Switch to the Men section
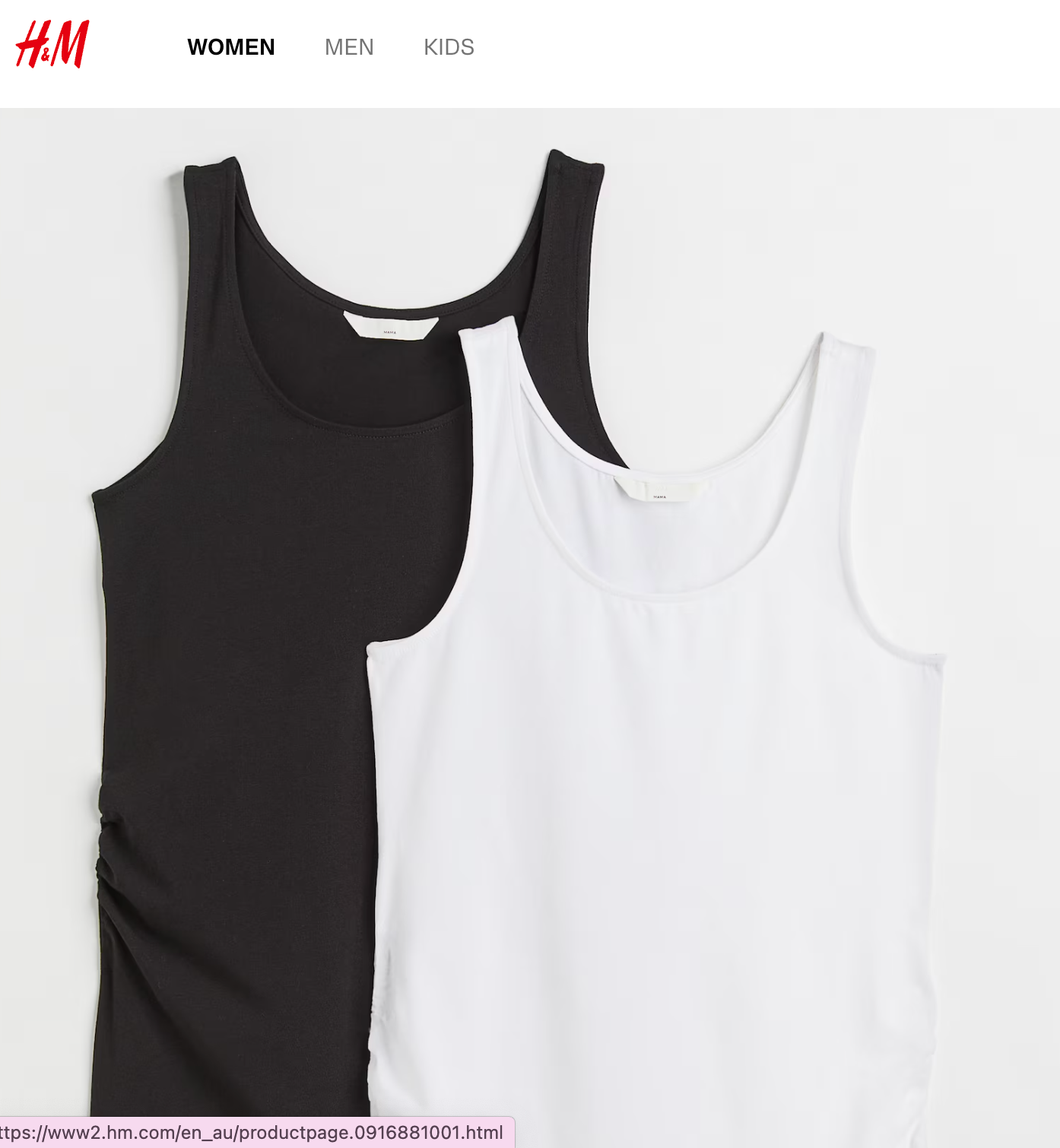Viewport: 1060px width, 1148px height. pyautogui.click(x=349, y=47)
